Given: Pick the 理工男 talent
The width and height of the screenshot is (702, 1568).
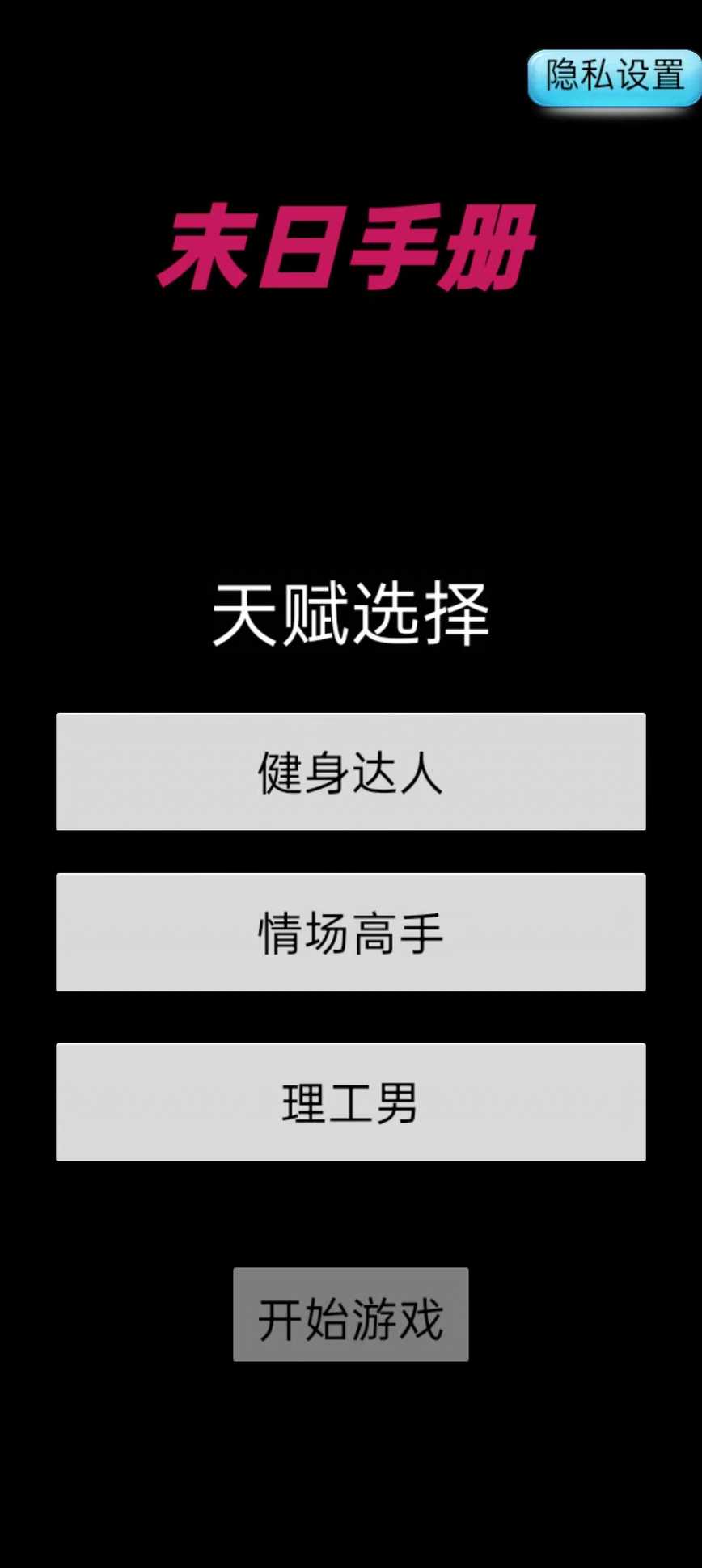Looking at the screenshot, I should 350,1102.
